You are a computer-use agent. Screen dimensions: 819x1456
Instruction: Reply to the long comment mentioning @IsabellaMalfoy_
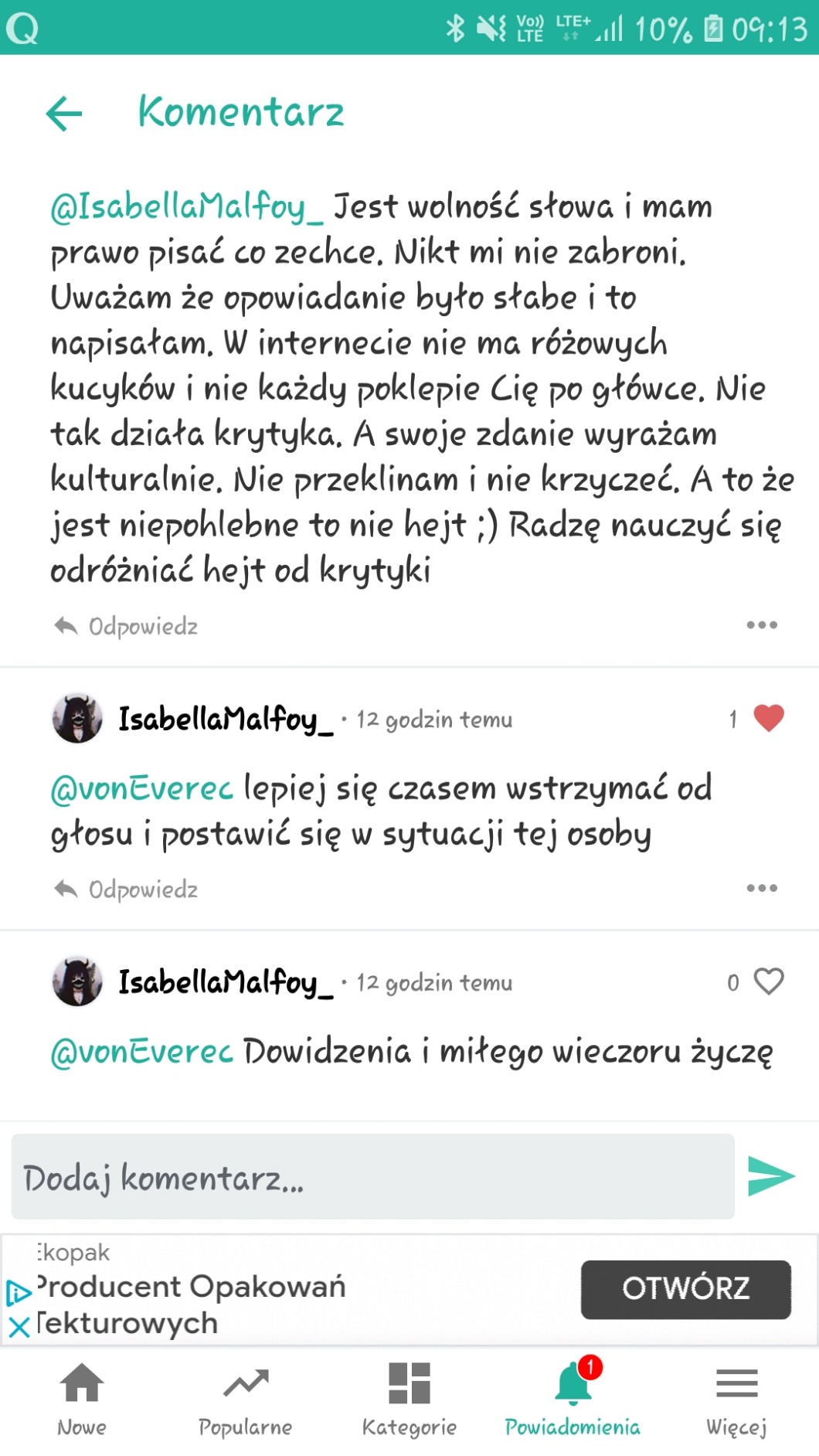coord(127,626)
